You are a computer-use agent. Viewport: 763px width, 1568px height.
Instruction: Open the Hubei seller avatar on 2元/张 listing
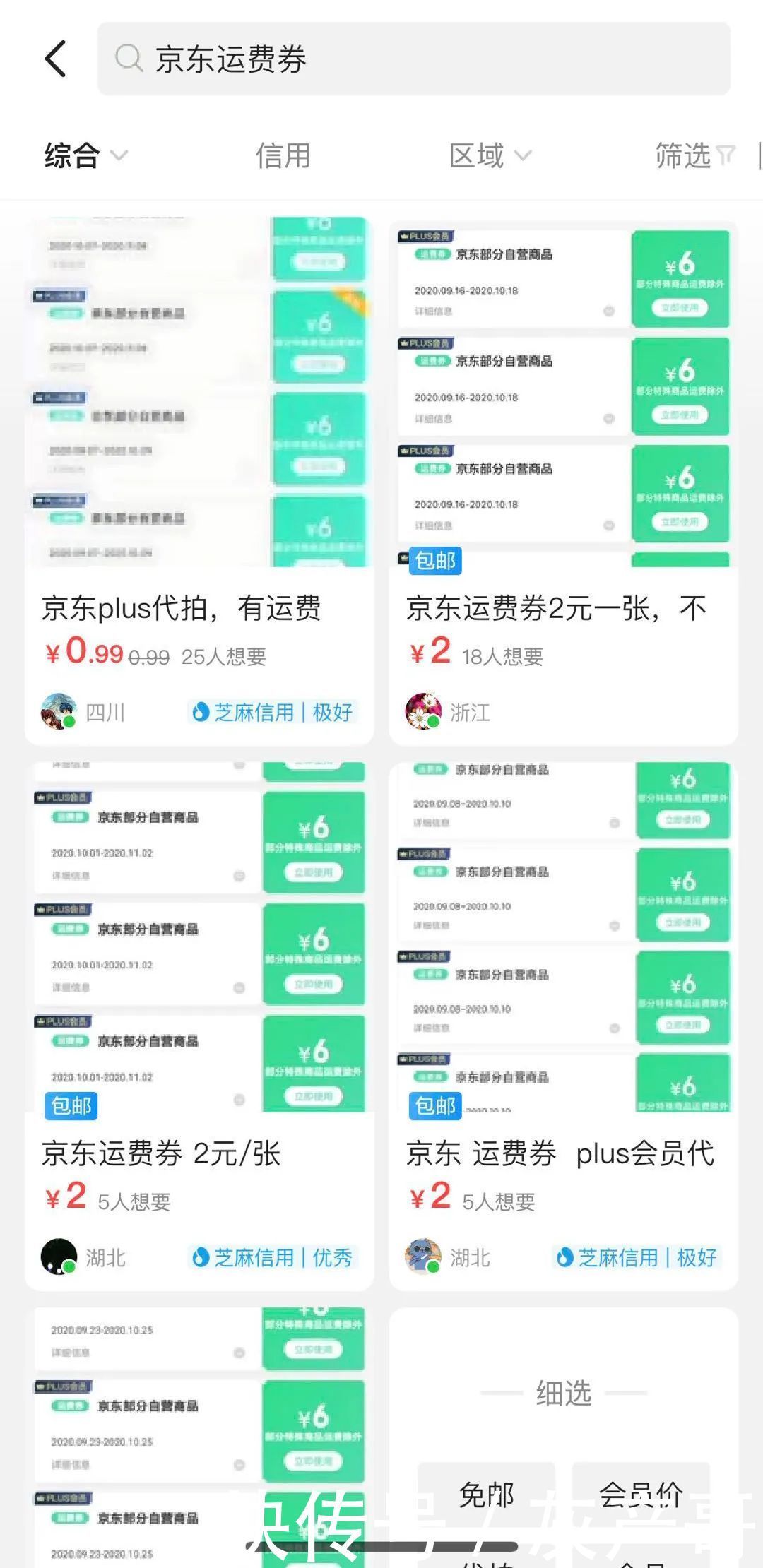pos(60,1257)
